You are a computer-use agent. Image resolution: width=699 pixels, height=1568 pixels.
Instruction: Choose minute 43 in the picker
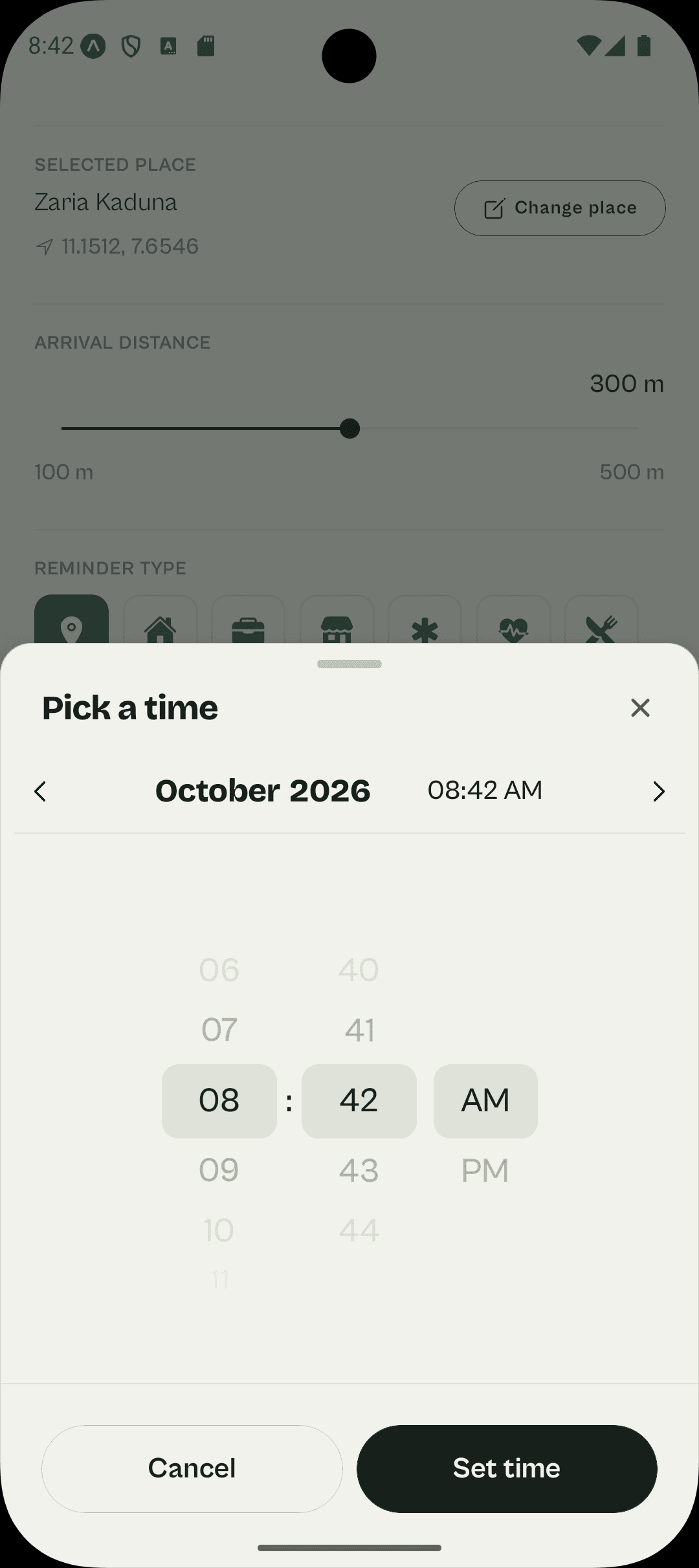tap(359, 1170)
